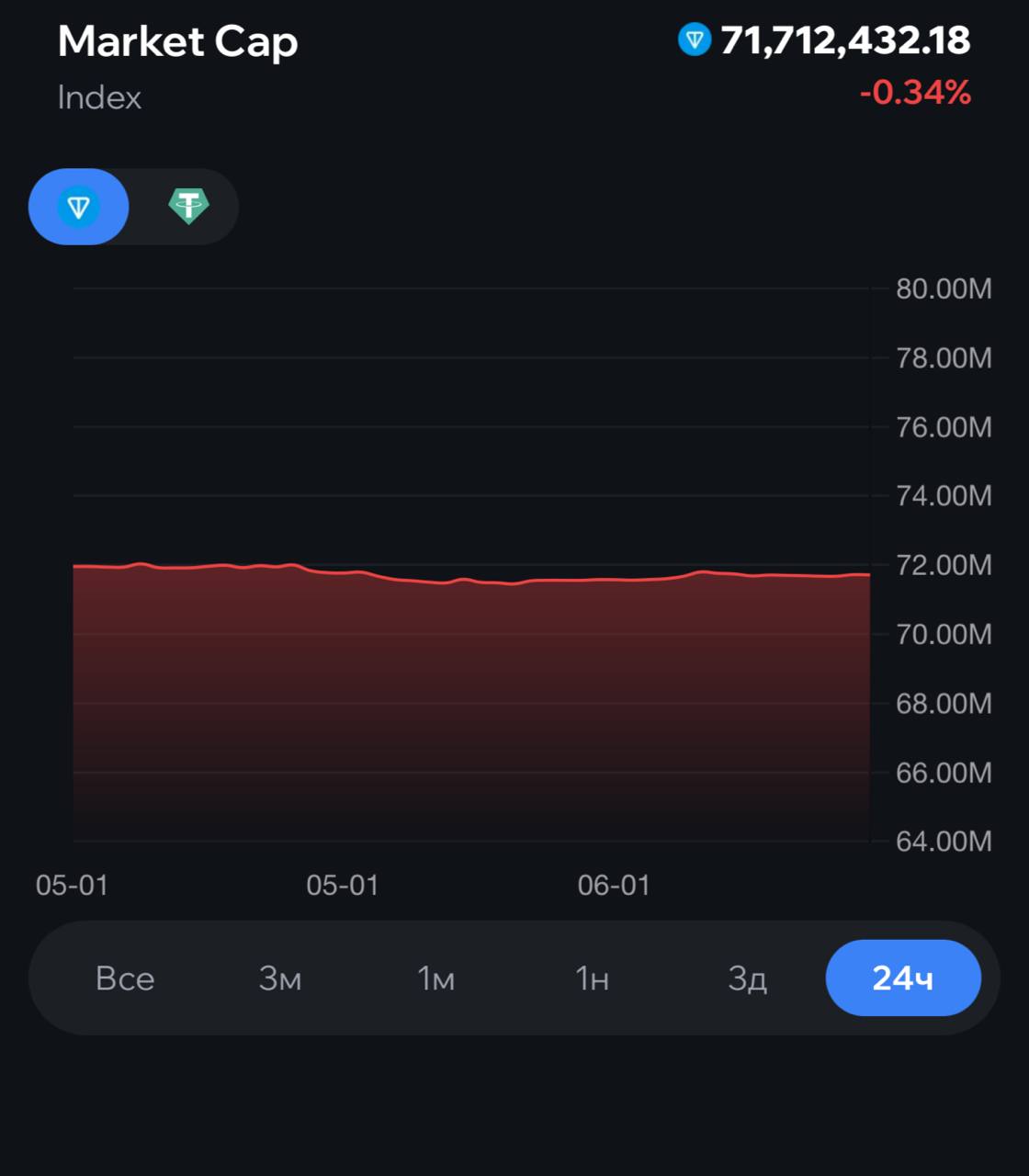Show the 3м chart period

280,978
